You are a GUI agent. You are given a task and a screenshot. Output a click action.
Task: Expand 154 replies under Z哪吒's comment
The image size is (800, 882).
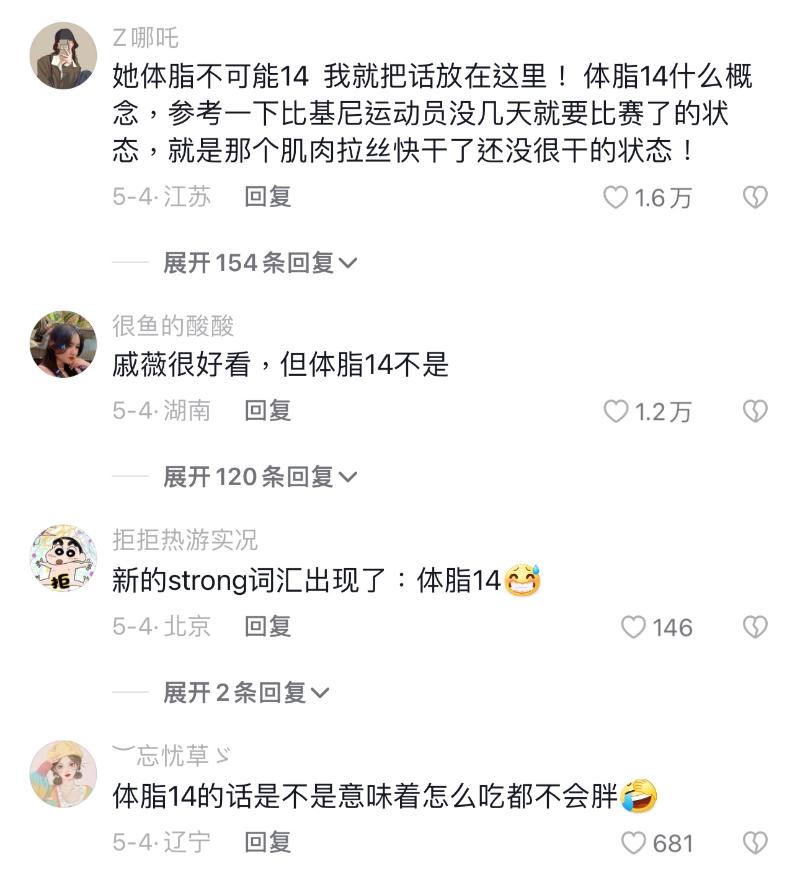pos(260,263)
